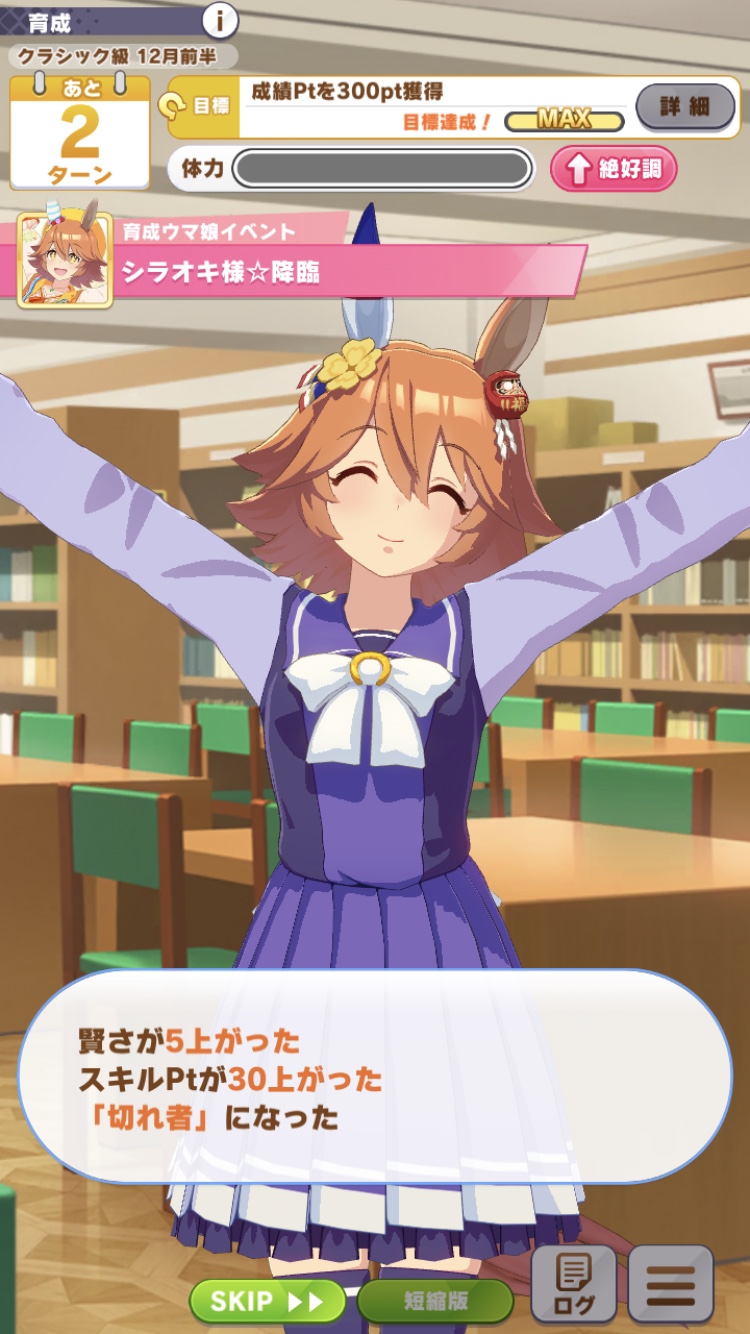Advance the event text dialog
This screenshot has height=1334, width=750.
click(375, 1077)
